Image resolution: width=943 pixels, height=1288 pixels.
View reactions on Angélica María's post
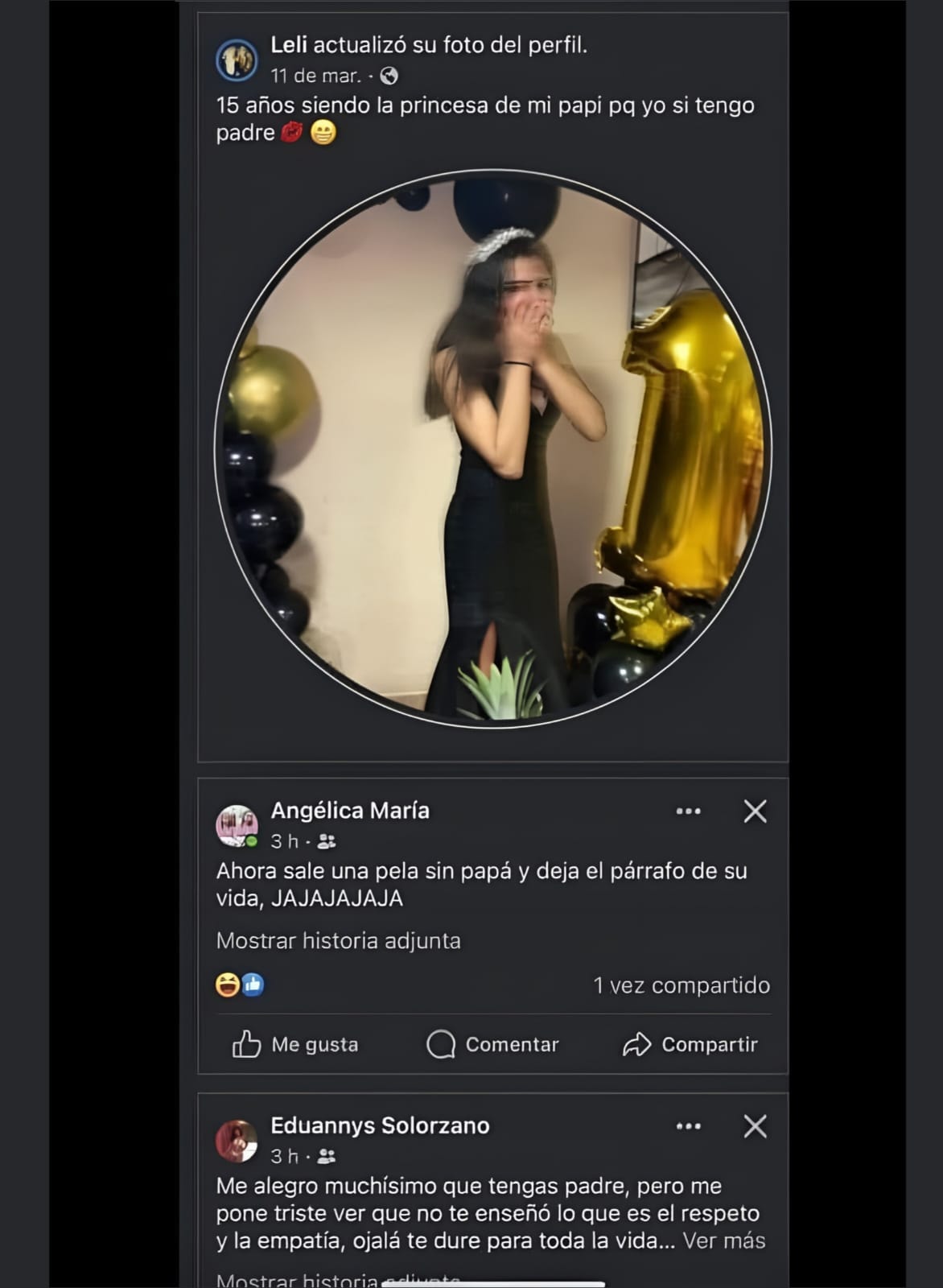pyautogui.click(x=240, y=985)
